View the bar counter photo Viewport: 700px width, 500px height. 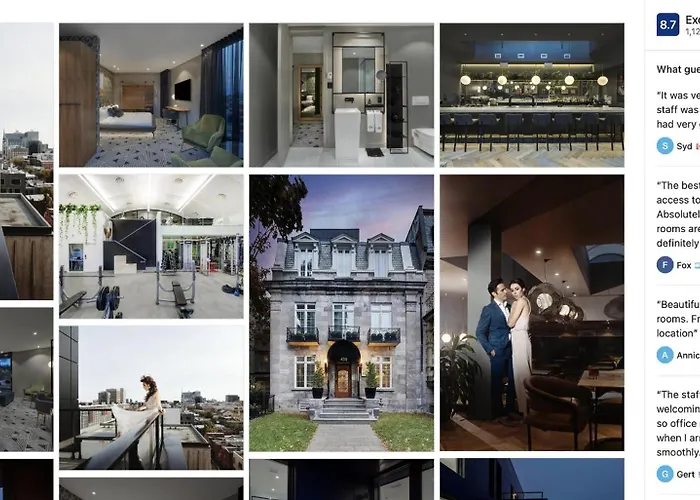(531, 95)
